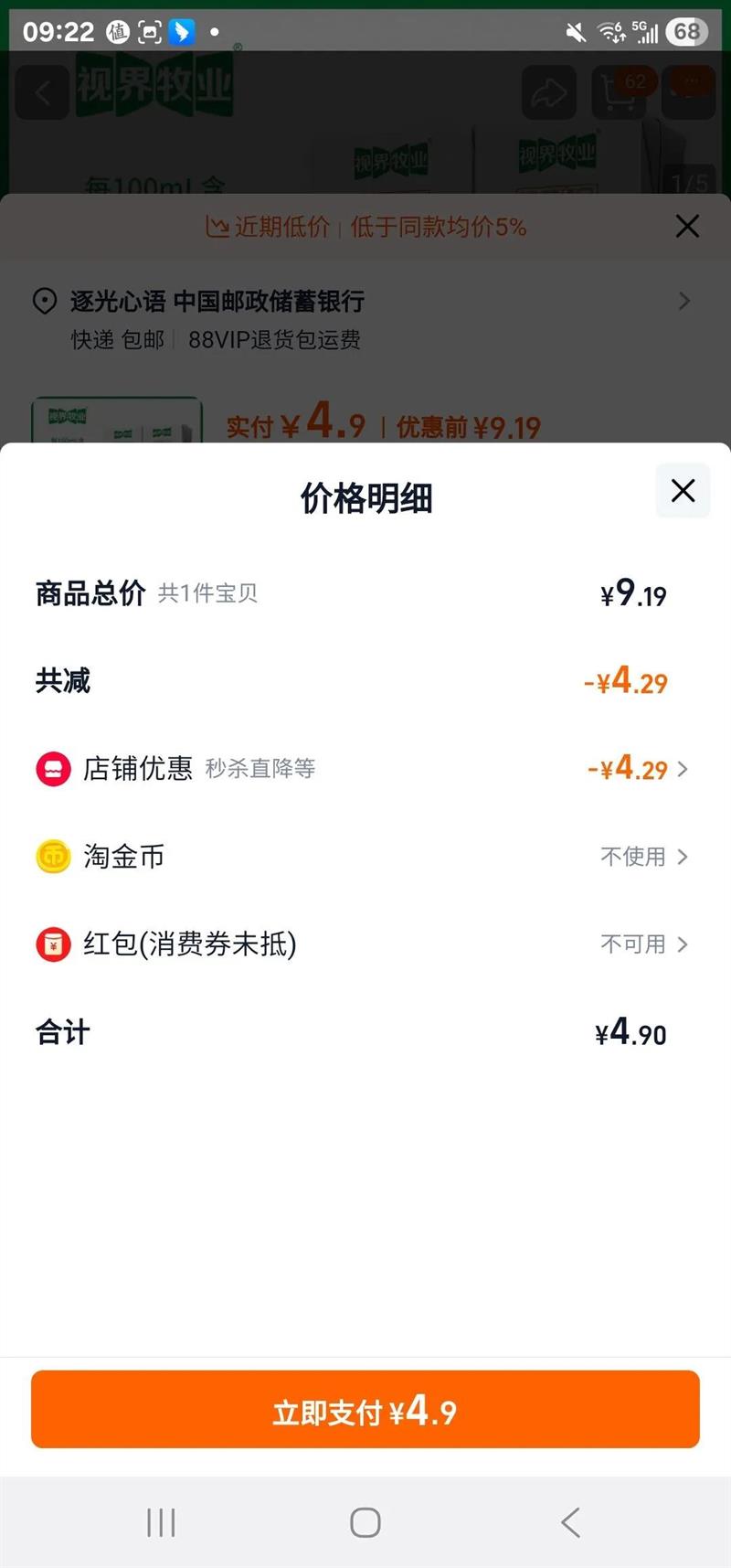Tap 立即支付 ¥4.9 to pay
The height and width of the screenshot is (1568, 731).
coord(365,1409)
